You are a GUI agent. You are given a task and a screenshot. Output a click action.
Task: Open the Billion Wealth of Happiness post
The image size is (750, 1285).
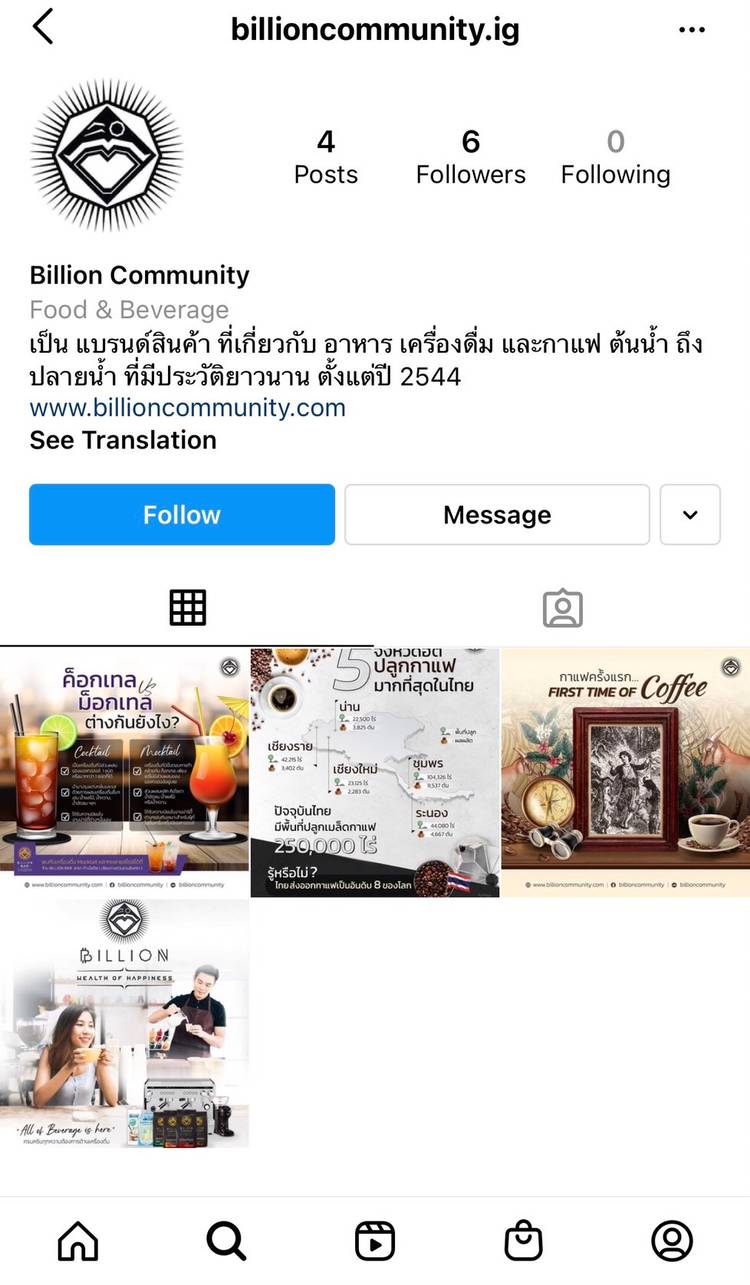pos(124,1022)
